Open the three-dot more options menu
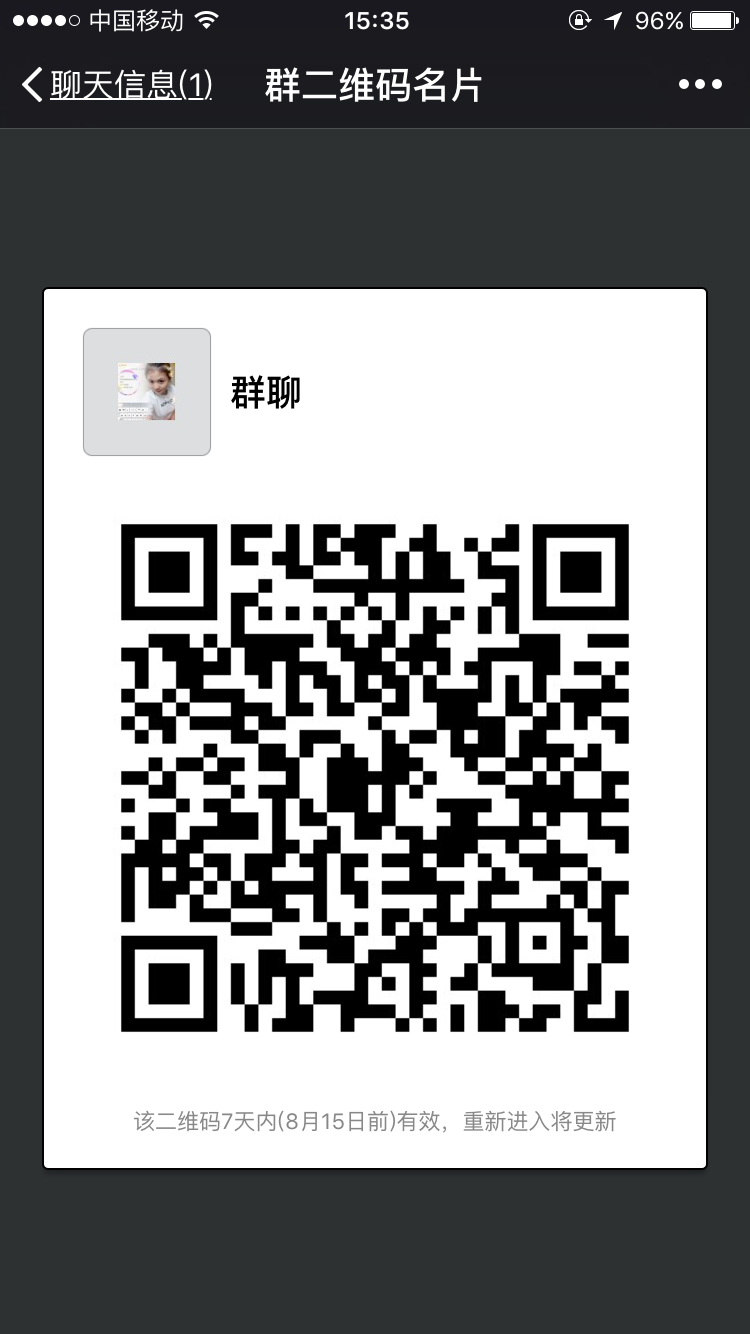This screenshot has width=750, height=1334. pos(700,85)
